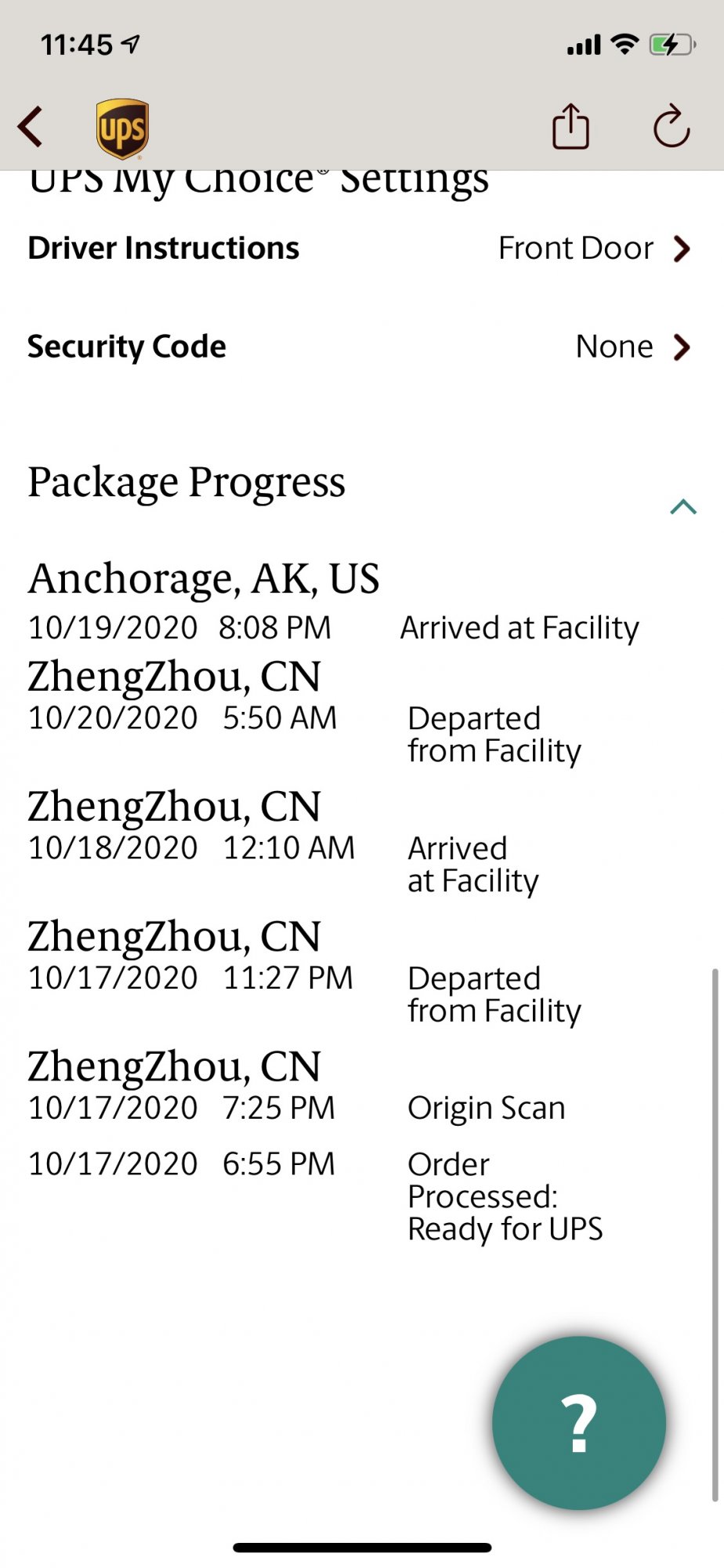724x1568 pixels.
Task: Go back using the top-left arrow
Action: tap(31, 127)
